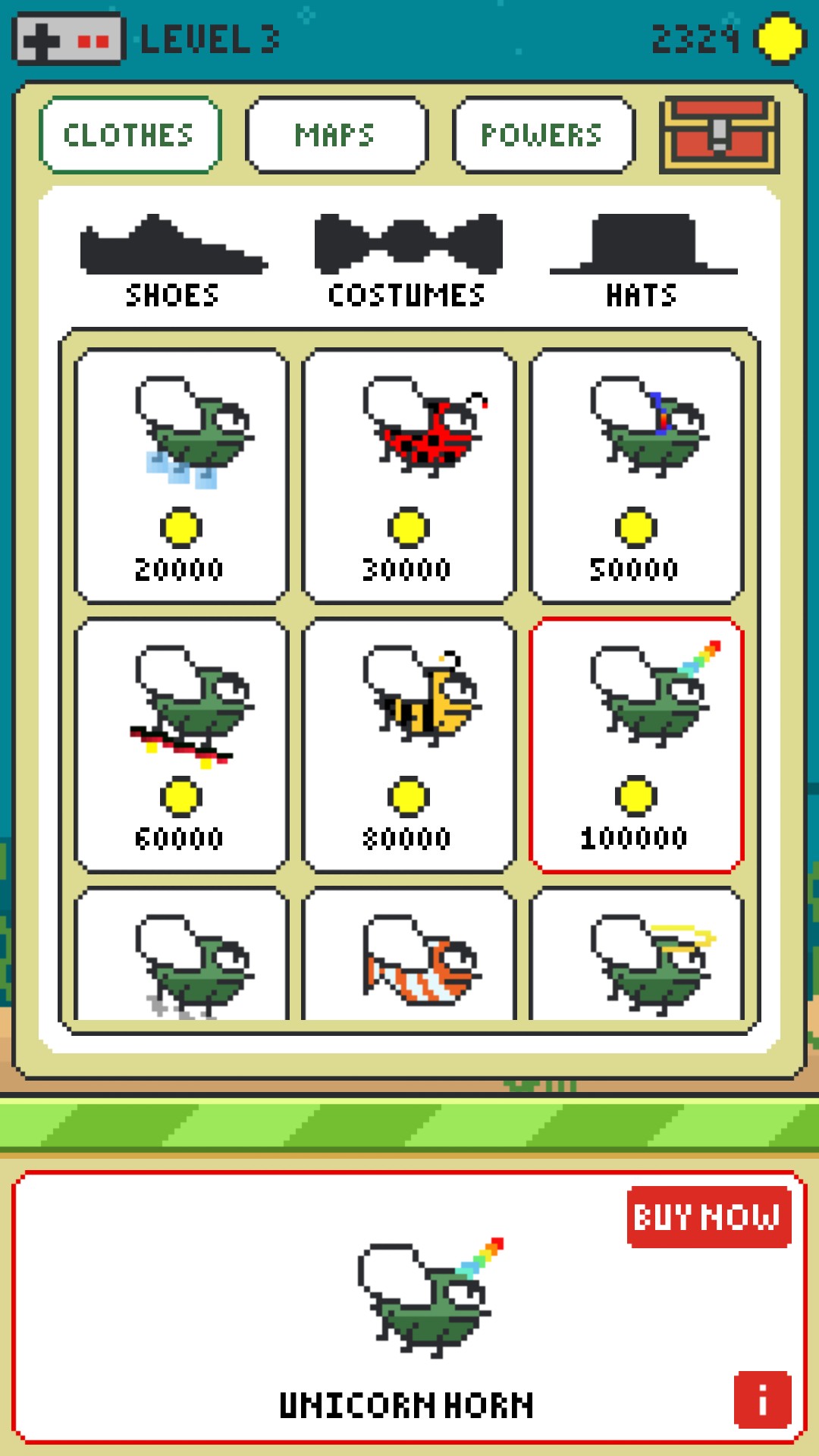
Task: Open the red treasure chest
Action: point(720,135)
